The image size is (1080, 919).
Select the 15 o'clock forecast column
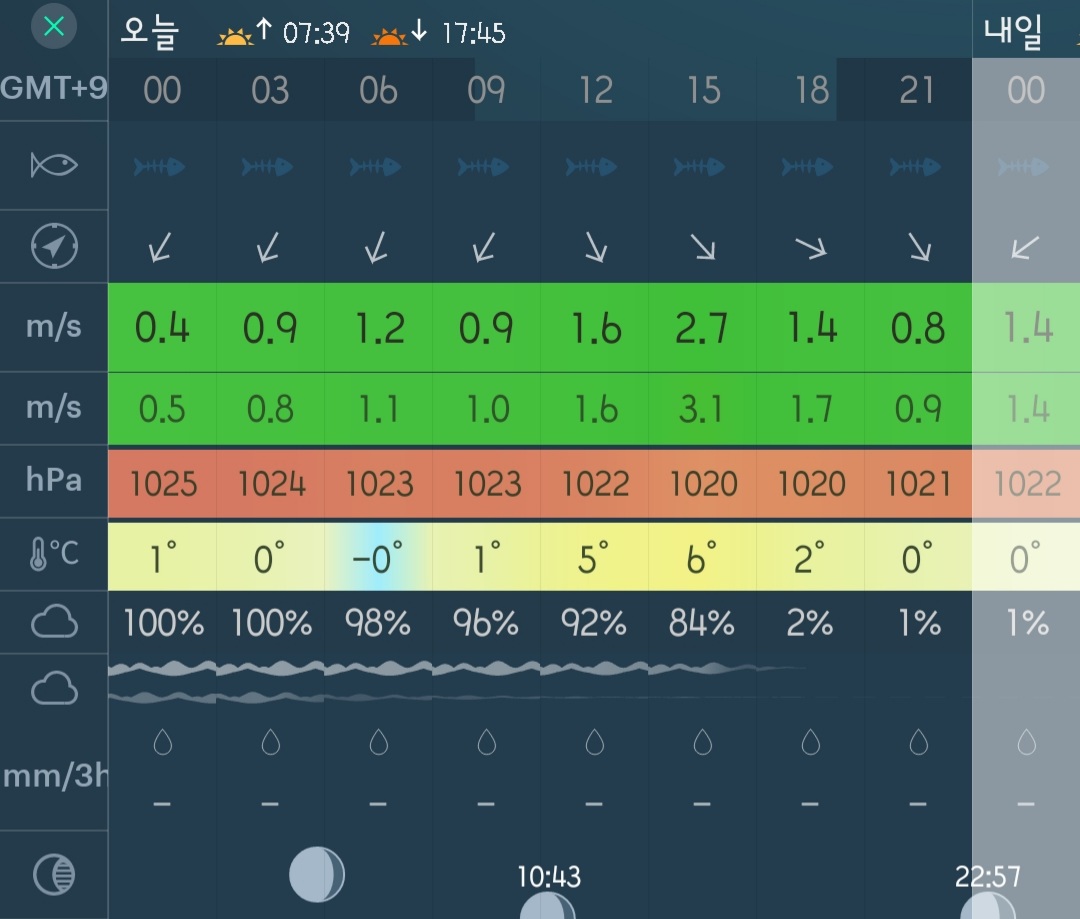coord(703,90)
